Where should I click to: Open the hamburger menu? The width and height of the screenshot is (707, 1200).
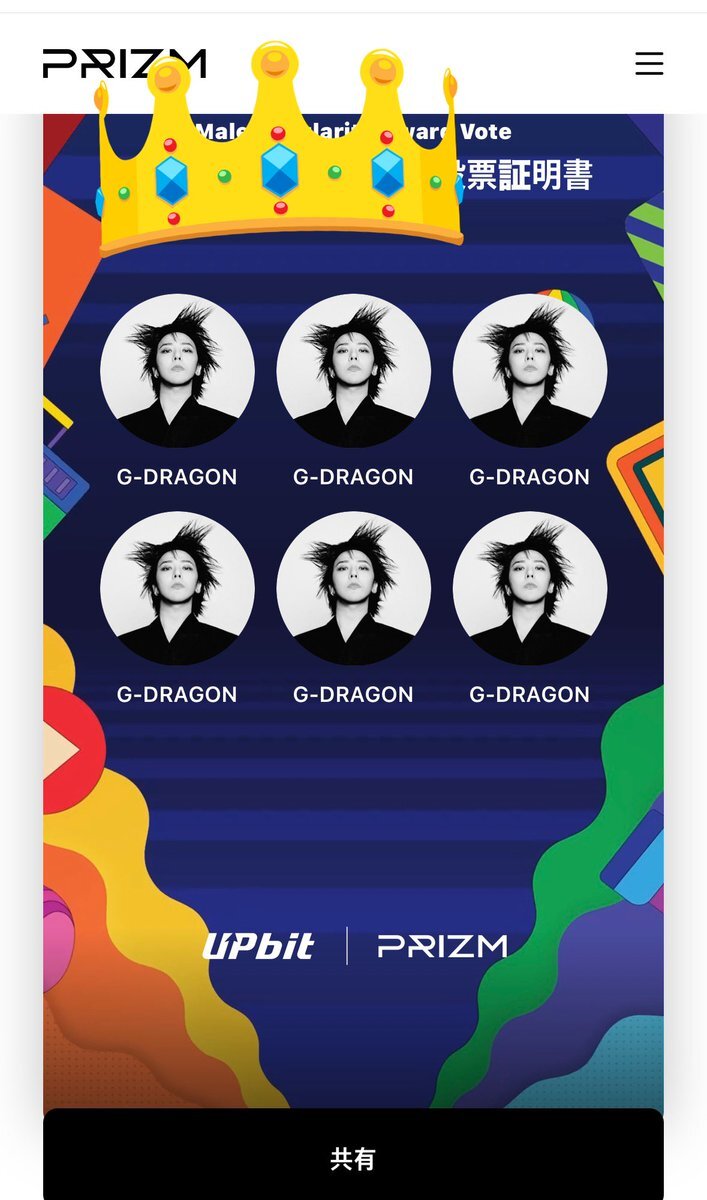coord(649,64)
